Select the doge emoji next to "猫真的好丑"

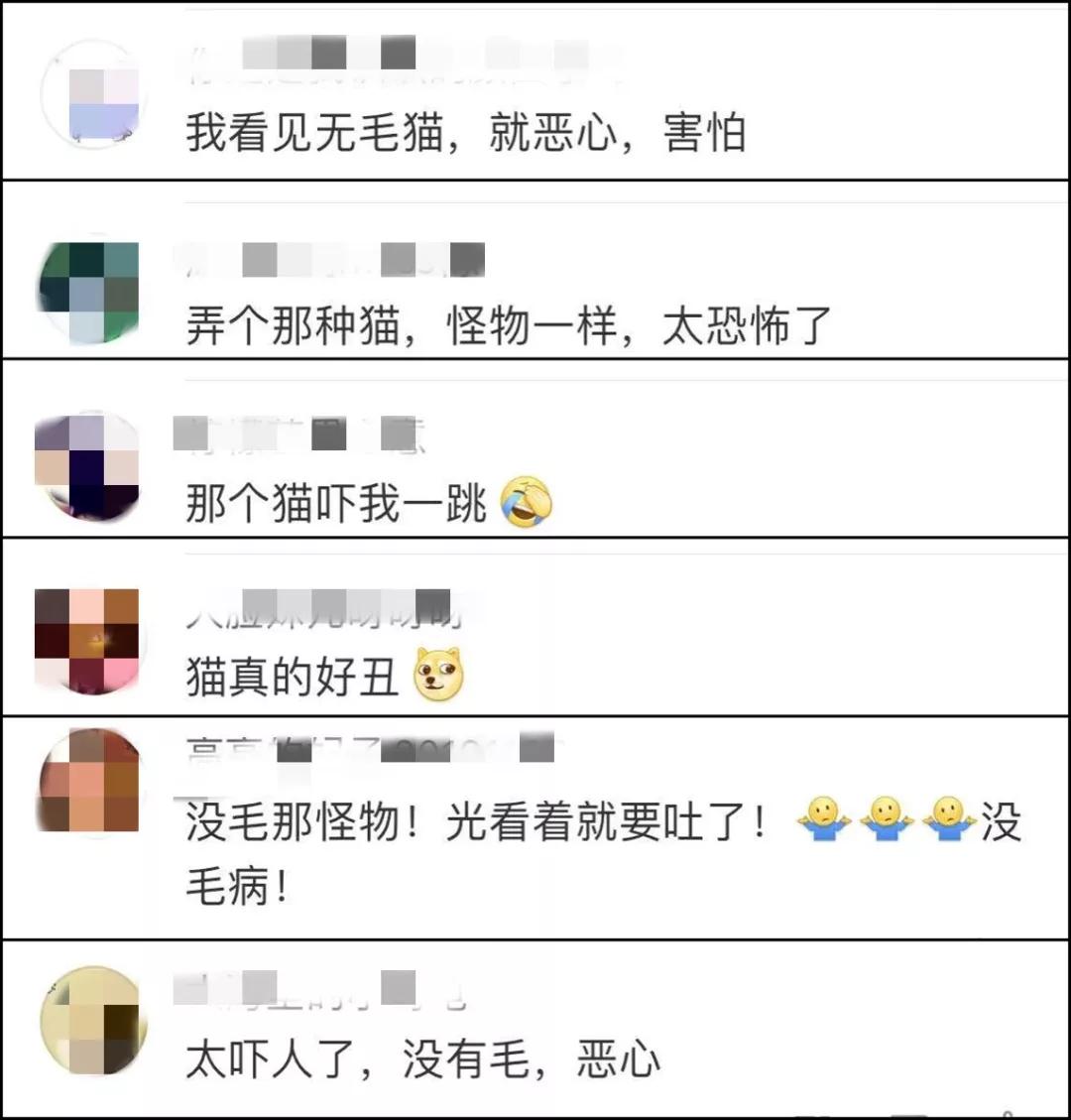(x=436, y=673)
